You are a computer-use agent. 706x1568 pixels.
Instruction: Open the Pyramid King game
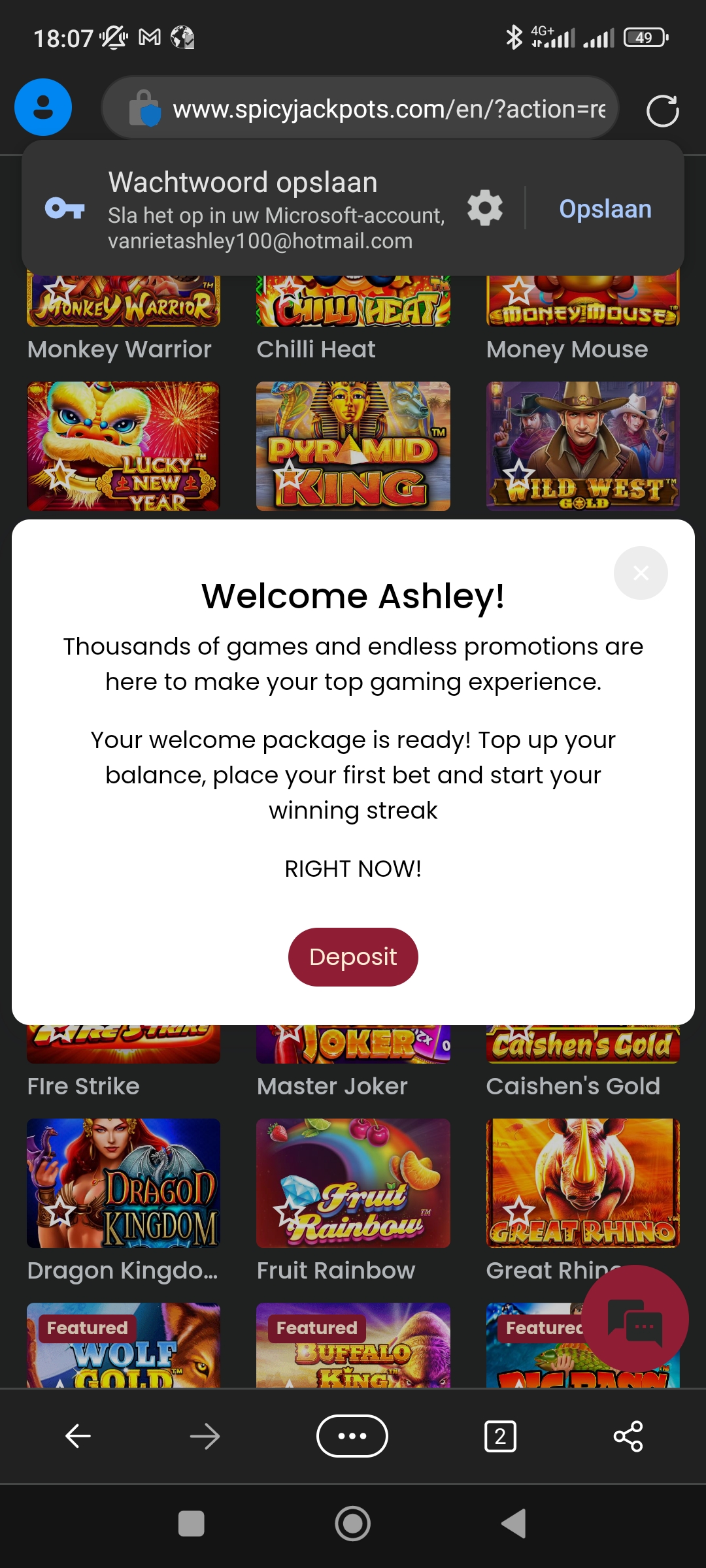pyautogui.click(x=353, y=446)
